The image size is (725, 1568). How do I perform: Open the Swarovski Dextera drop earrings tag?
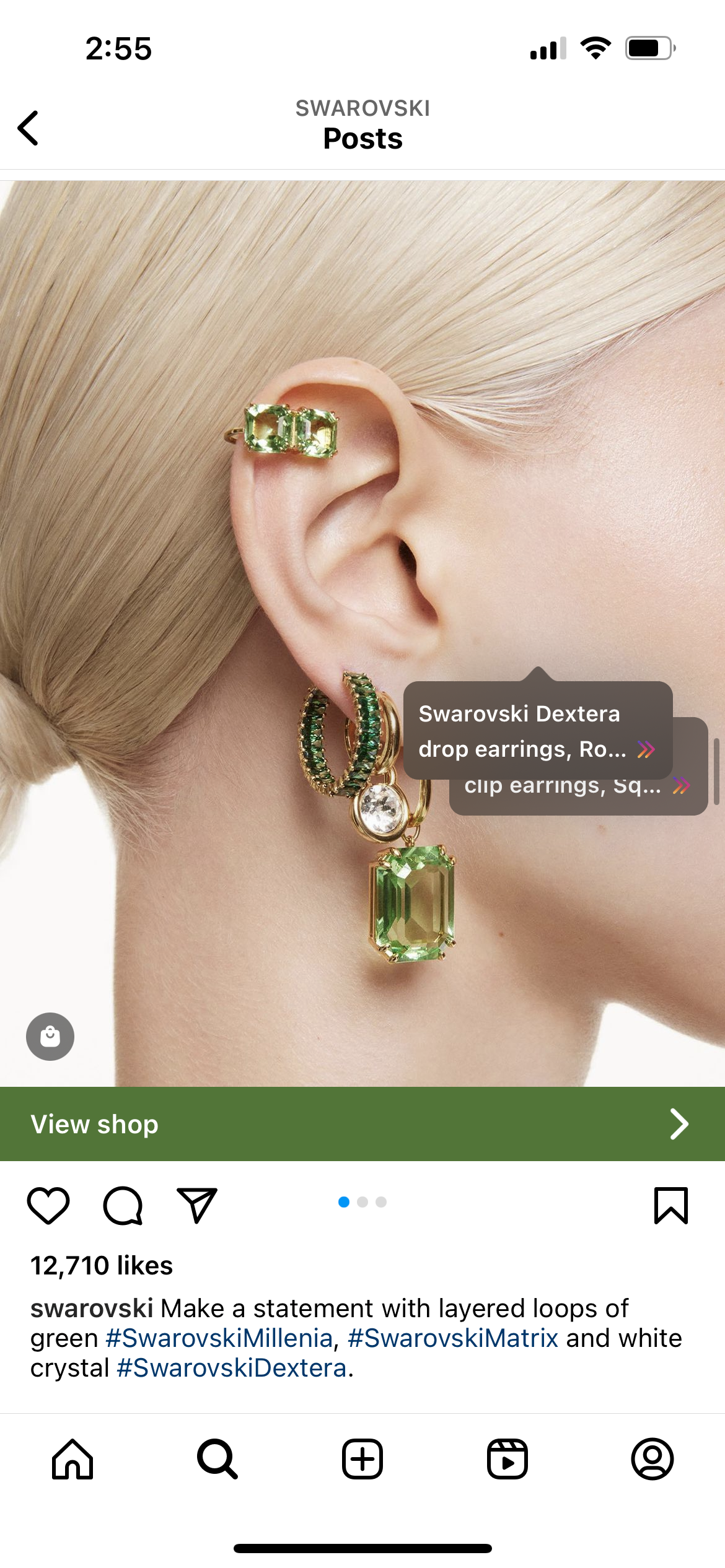pyautogui.click(x=537, y=731)
